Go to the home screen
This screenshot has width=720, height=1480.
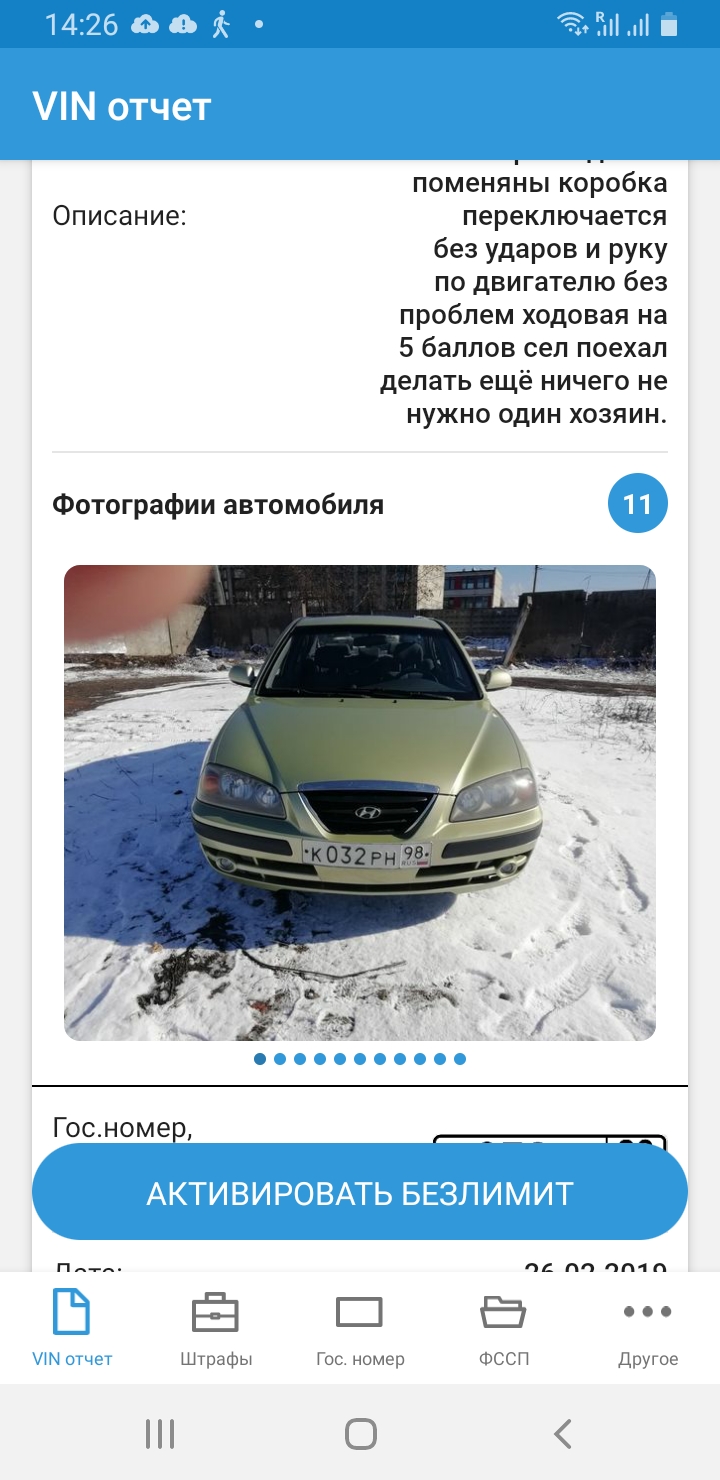tap(360, 1434)
